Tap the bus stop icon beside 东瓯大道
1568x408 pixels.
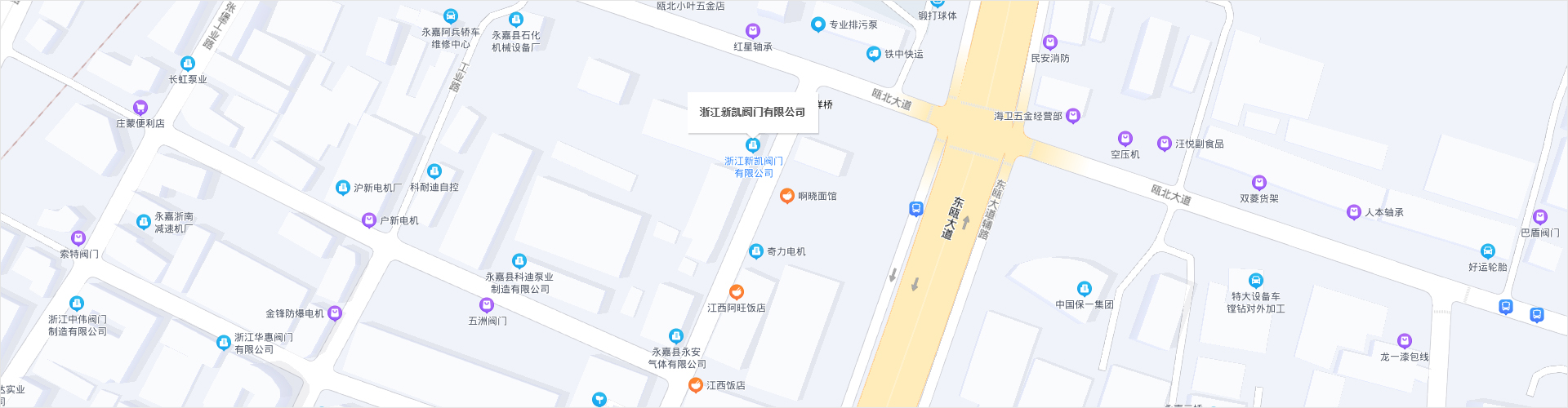[x=916, y=209]
